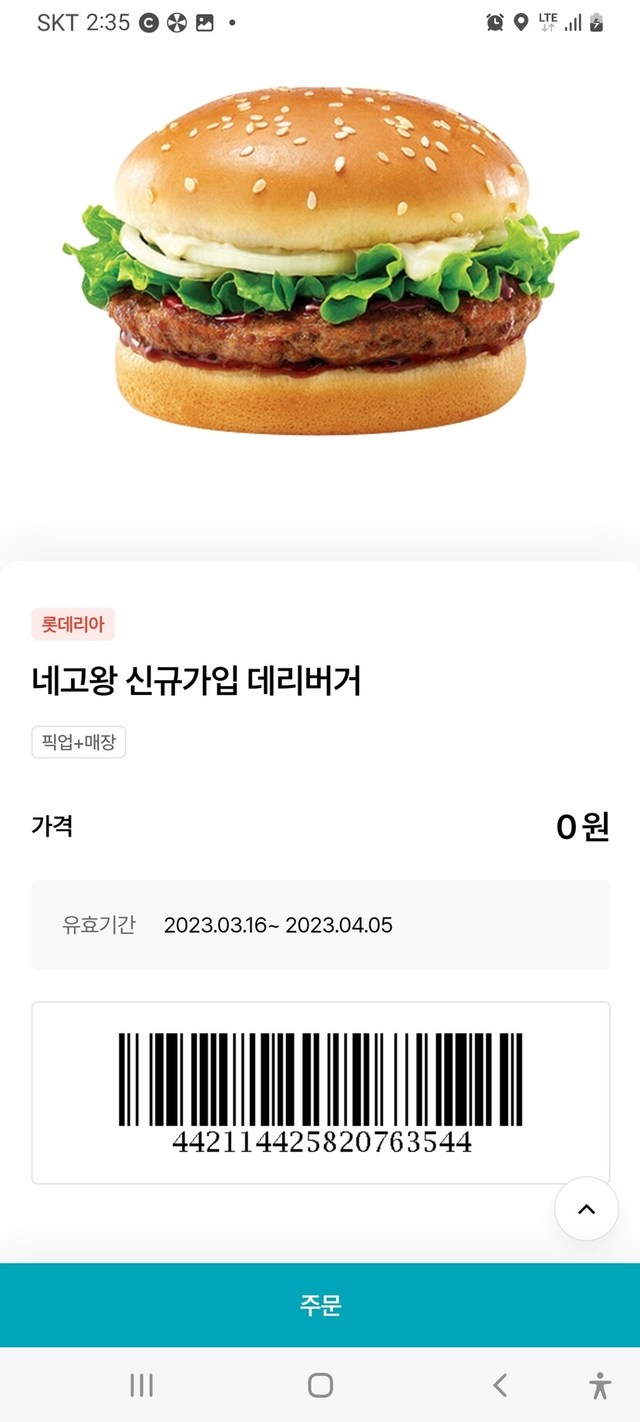This screenshot has width=640, height=1422.
Task: Open the recent apps view
Action: click(x=141, y=1385)
